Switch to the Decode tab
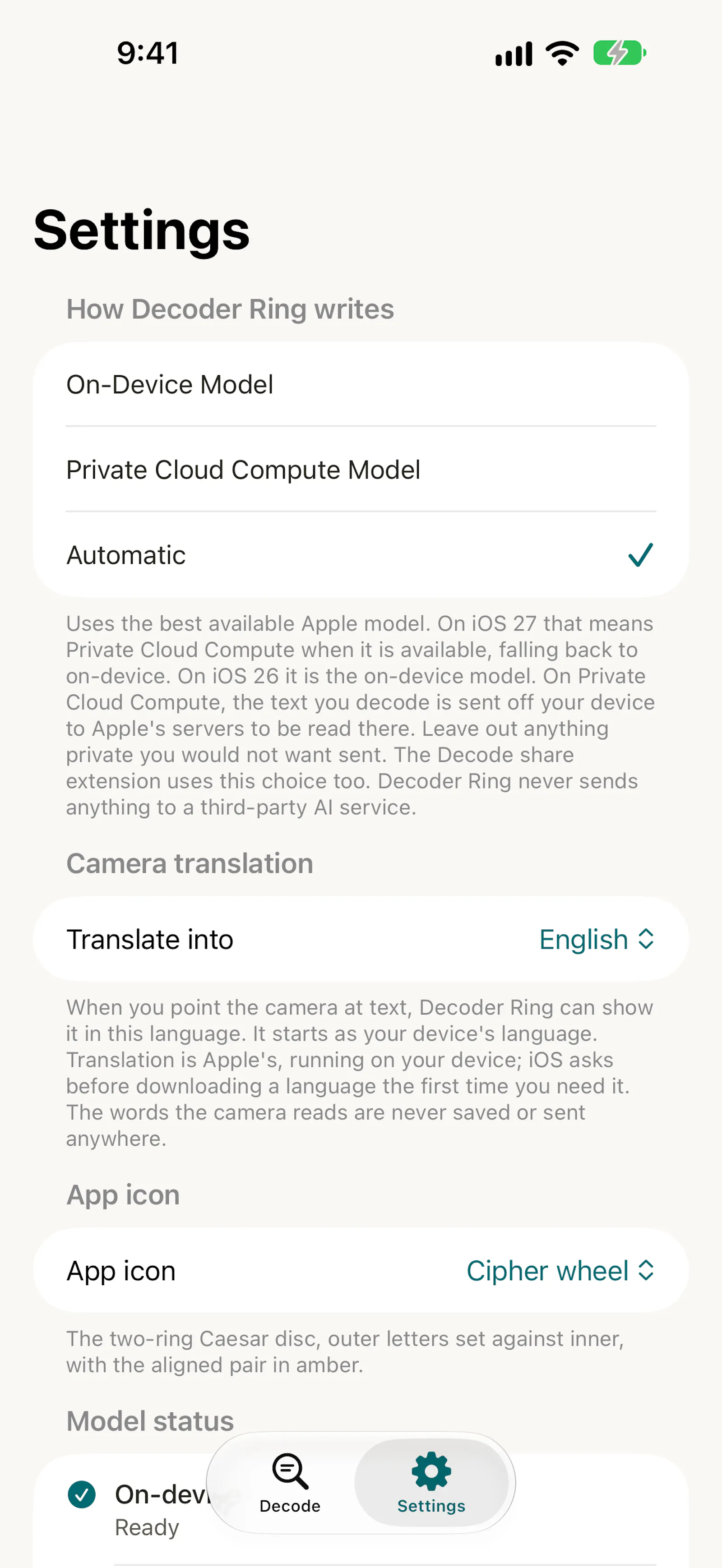The image size is (722, 1568). pos(290,1483)
